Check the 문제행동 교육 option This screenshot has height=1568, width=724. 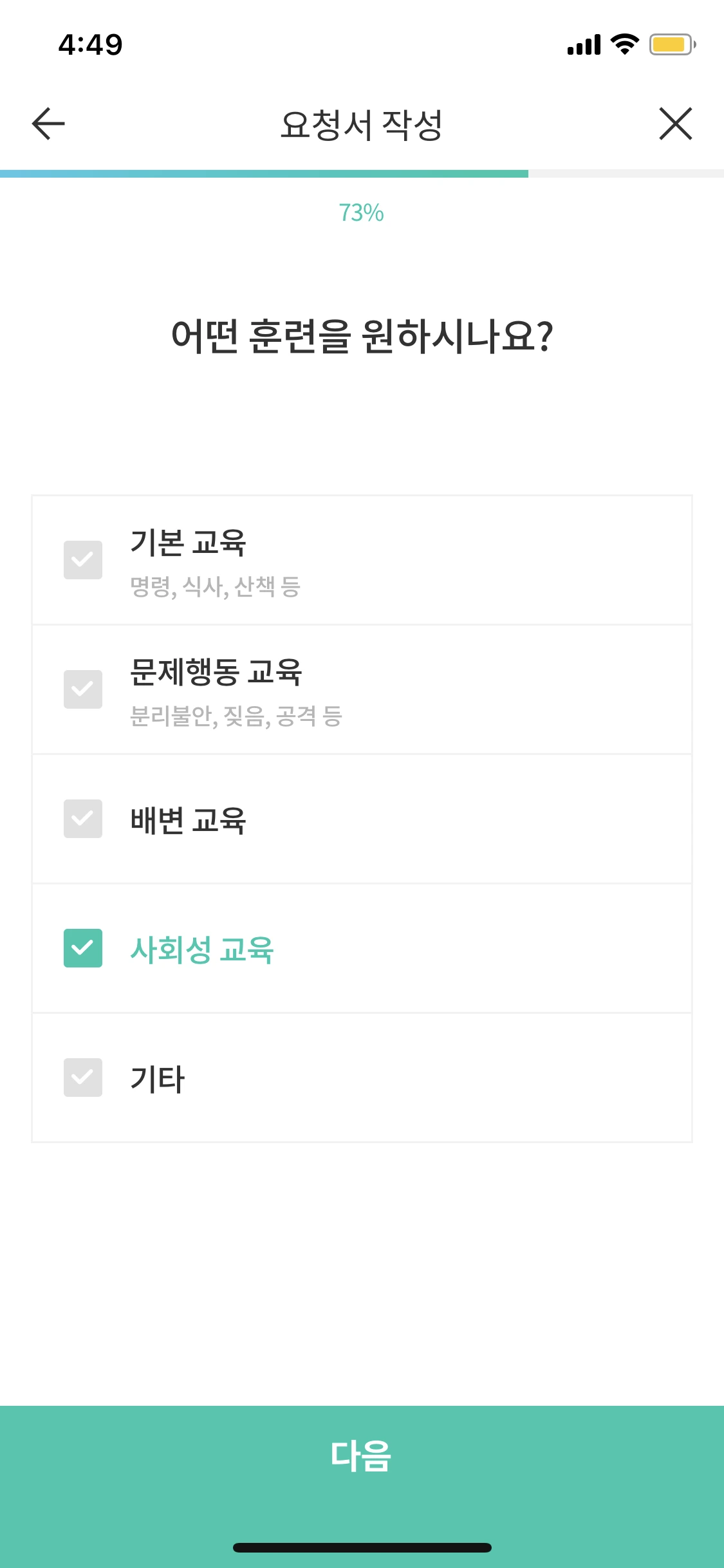click(x=82, y=689)
